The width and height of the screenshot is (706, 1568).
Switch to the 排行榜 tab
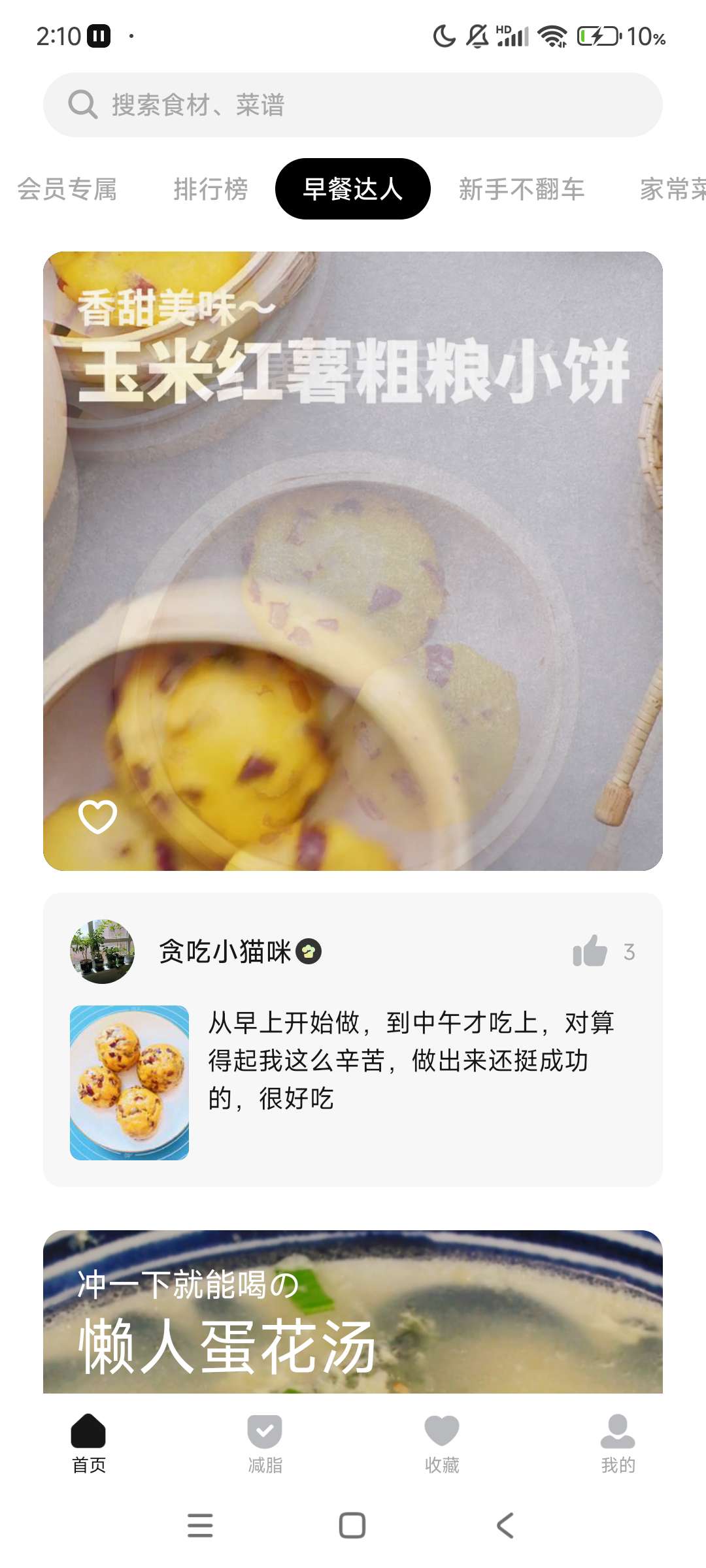coord(210,189)
